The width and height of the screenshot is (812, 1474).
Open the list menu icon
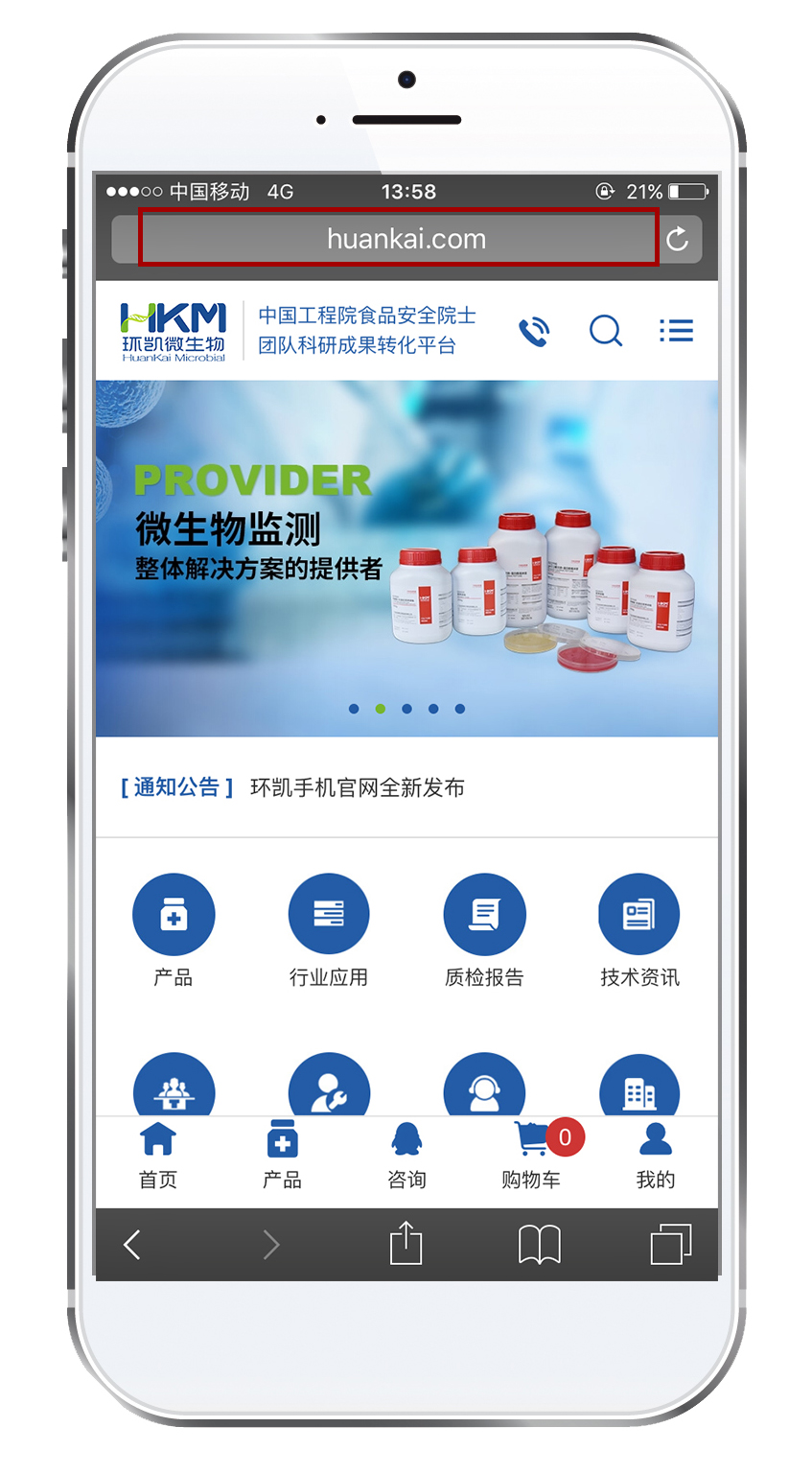676,332
